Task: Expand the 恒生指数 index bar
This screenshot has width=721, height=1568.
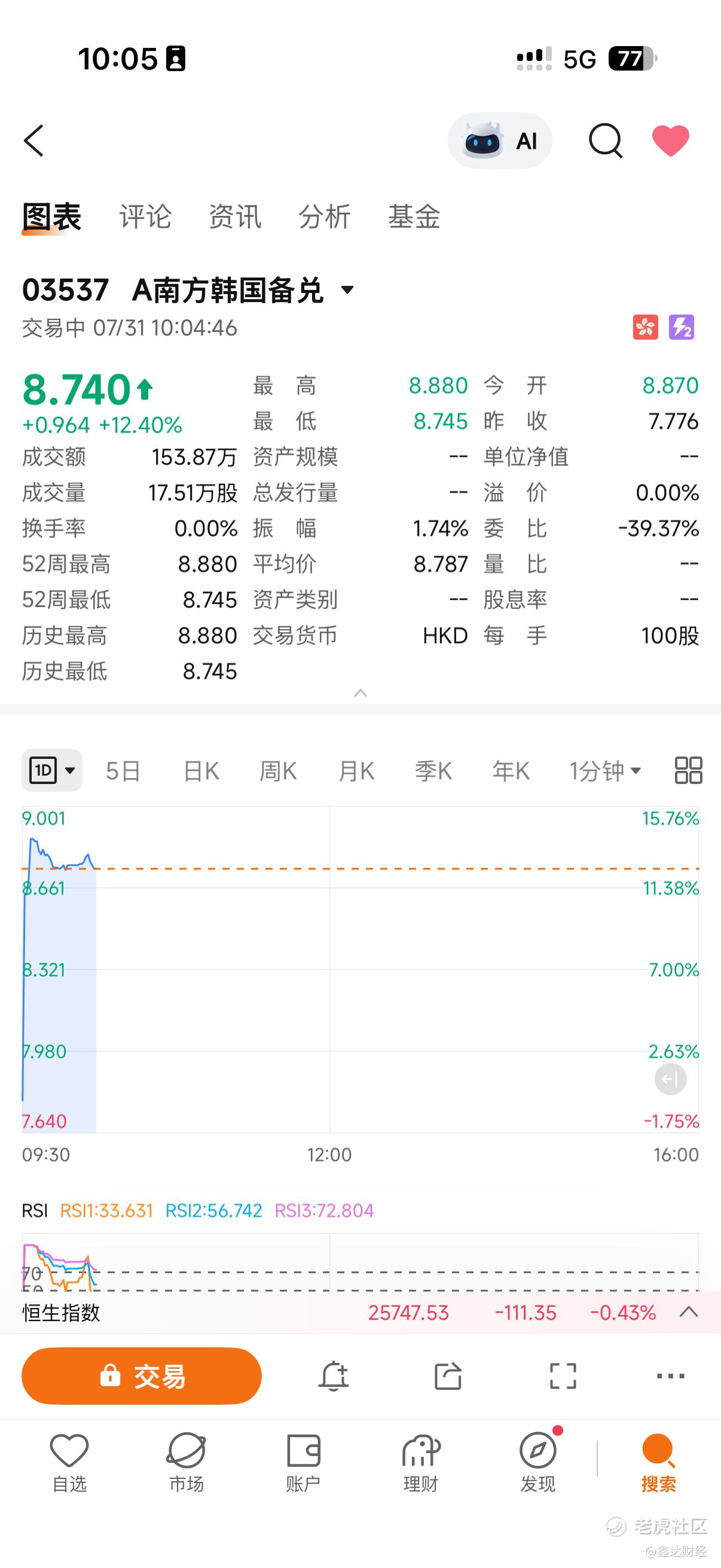Action: point(688,1312)
